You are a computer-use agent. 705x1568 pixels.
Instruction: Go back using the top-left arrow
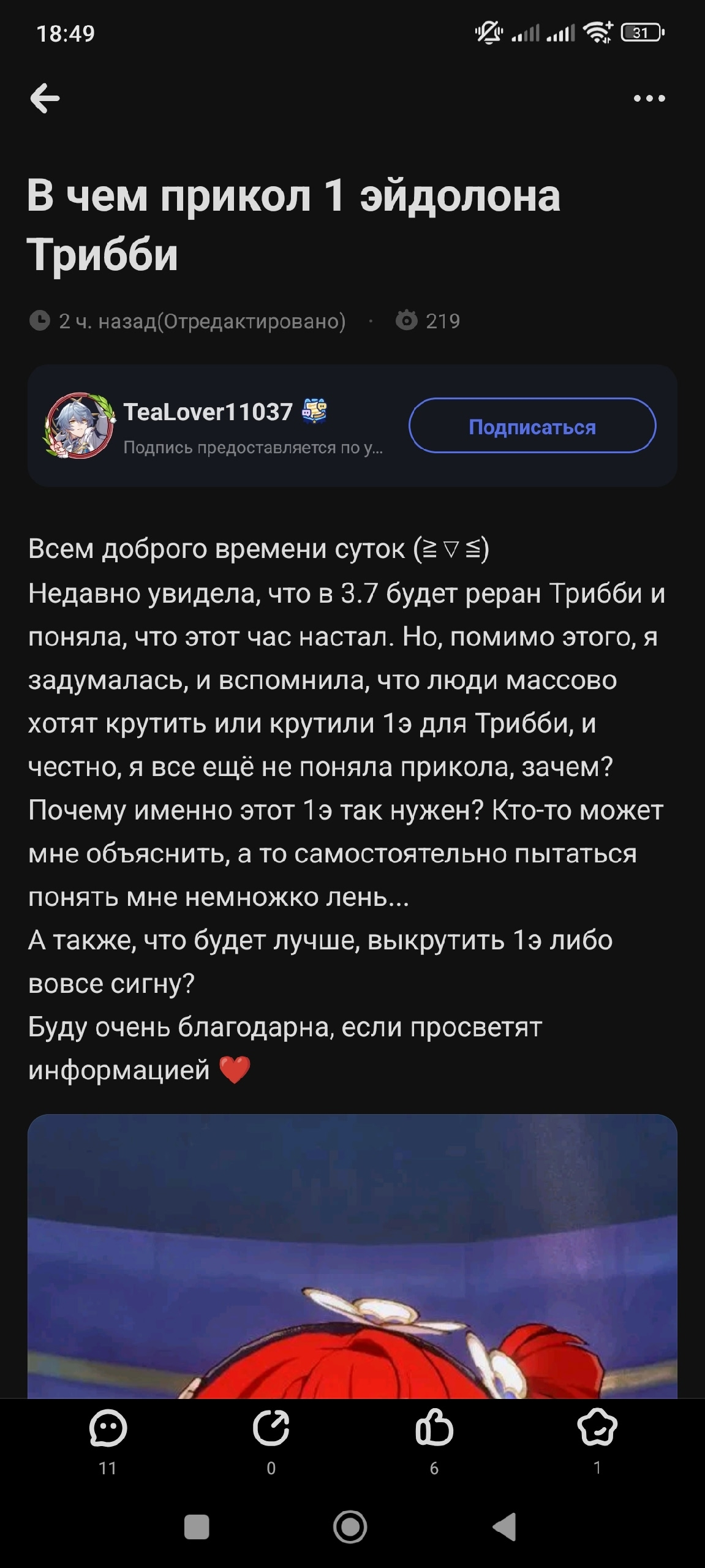[45, 98]
